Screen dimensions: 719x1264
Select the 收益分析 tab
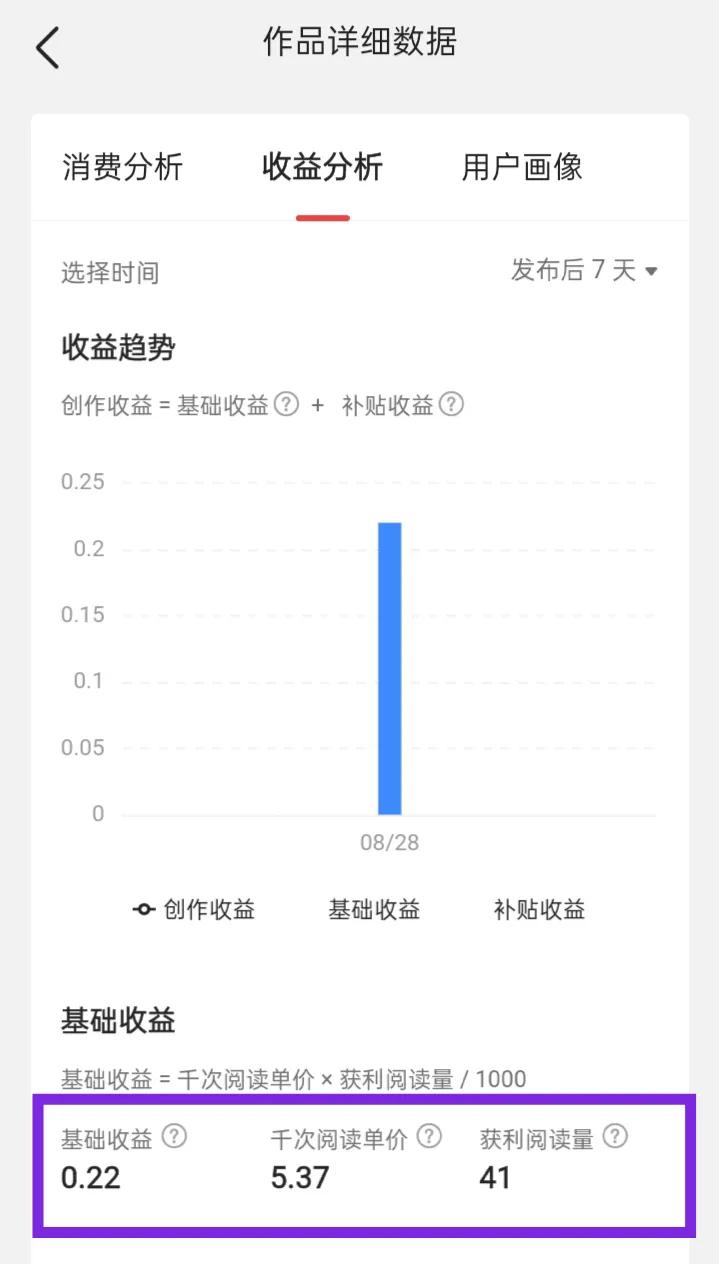click(322, 166)
